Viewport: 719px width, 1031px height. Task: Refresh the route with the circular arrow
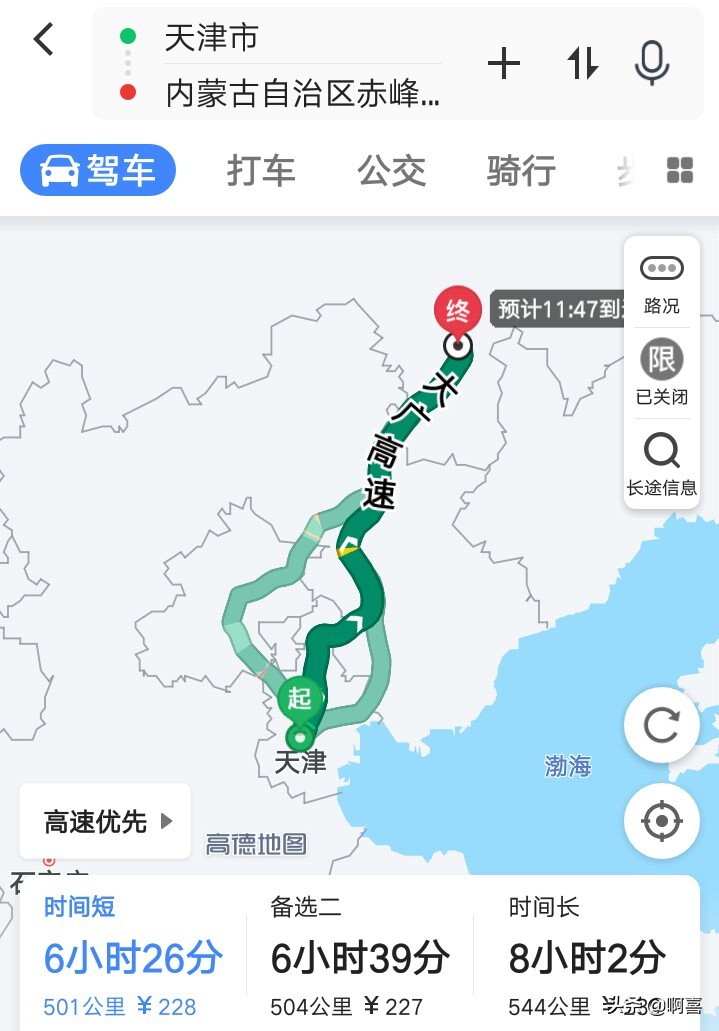(x=661, y=725)
